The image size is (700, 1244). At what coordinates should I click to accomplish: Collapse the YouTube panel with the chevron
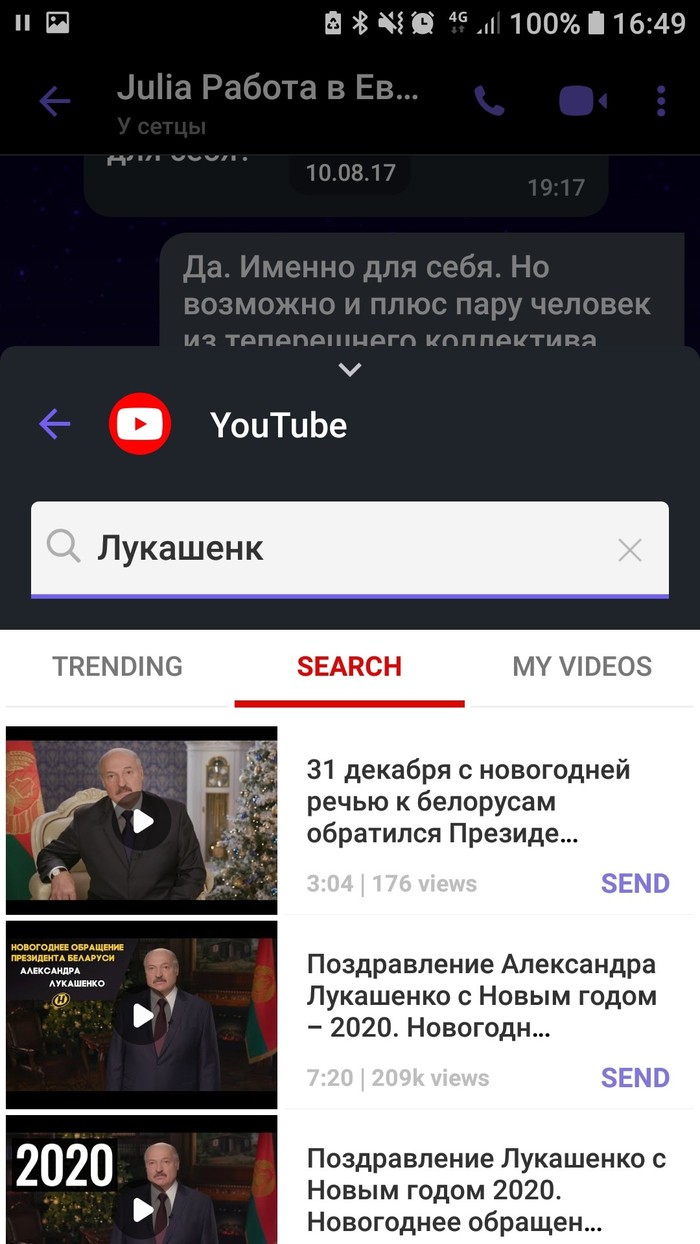click(x=349, y=370)
